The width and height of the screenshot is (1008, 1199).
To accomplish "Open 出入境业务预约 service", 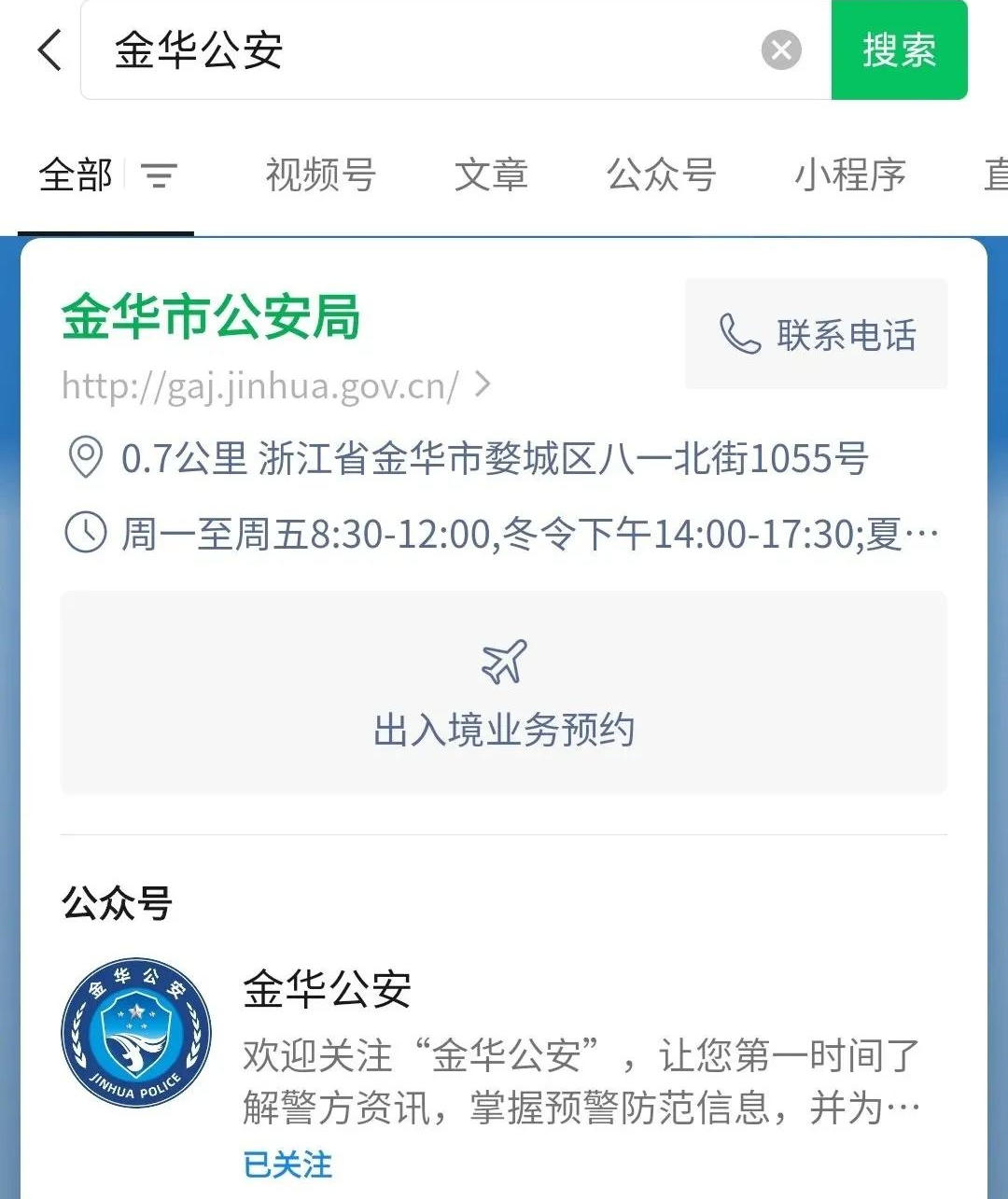I will [504, 692].
